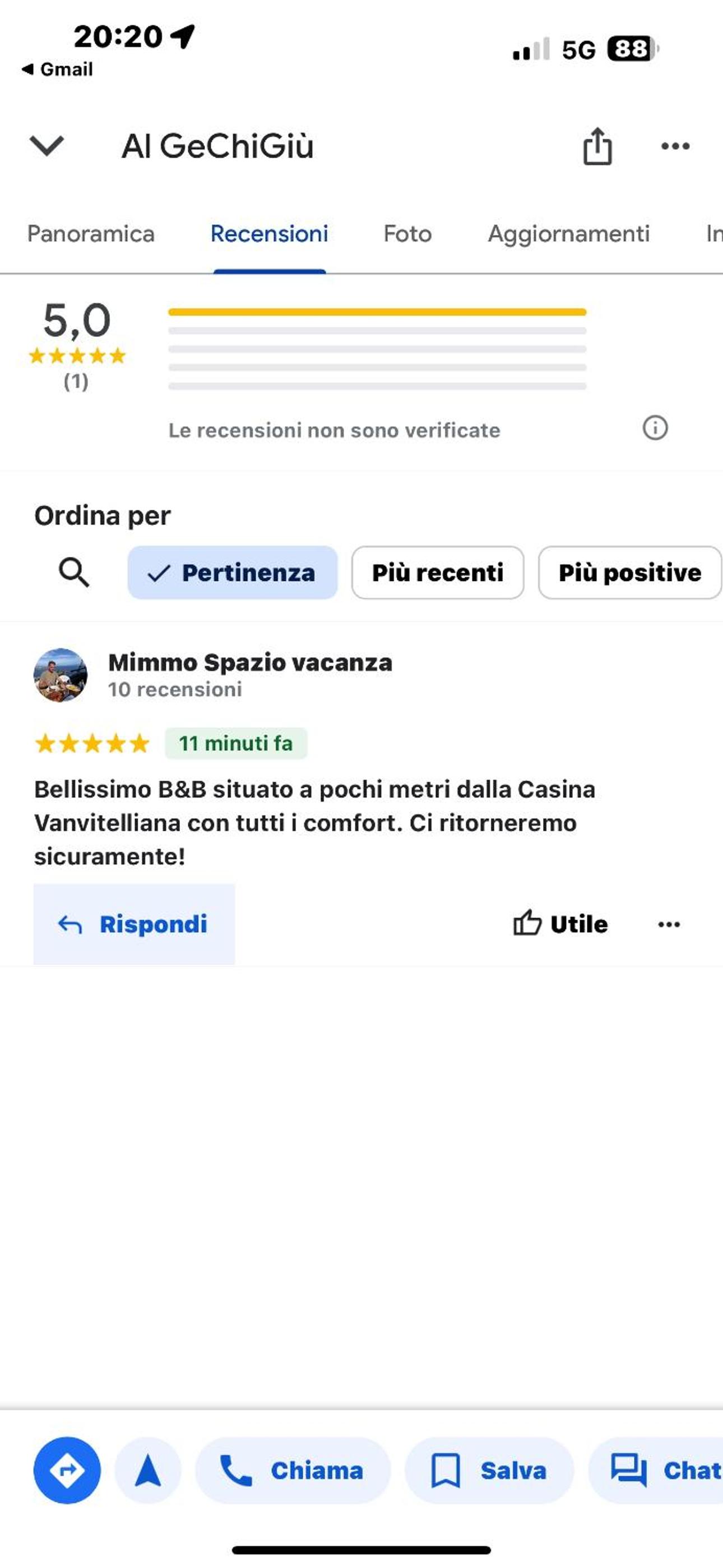Switch to the Panoramica tab
The height and width of the screenshot is (1568, 723).
pyautogui.click(x=91, y=234)
